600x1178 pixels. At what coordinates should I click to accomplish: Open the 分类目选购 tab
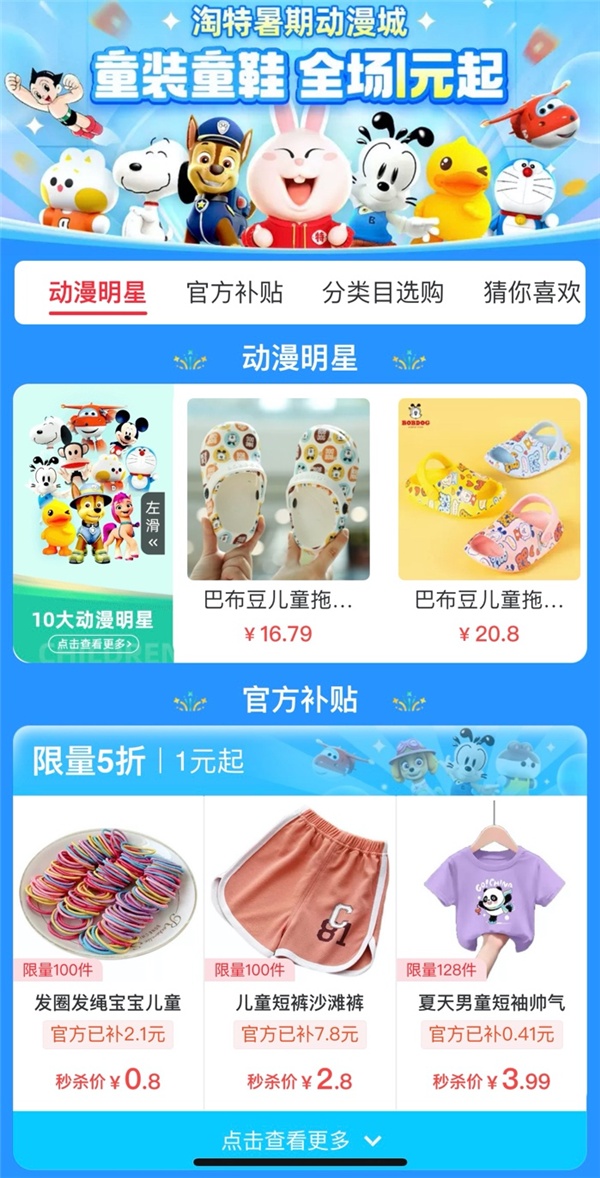(383, 293)
